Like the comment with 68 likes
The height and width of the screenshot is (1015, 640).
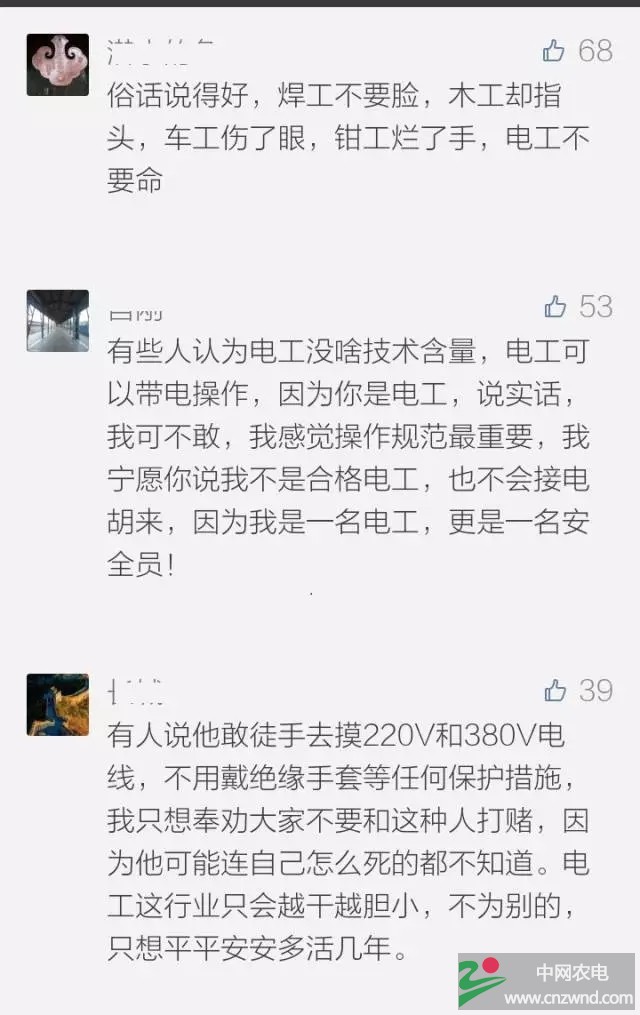tap(553, 50)
